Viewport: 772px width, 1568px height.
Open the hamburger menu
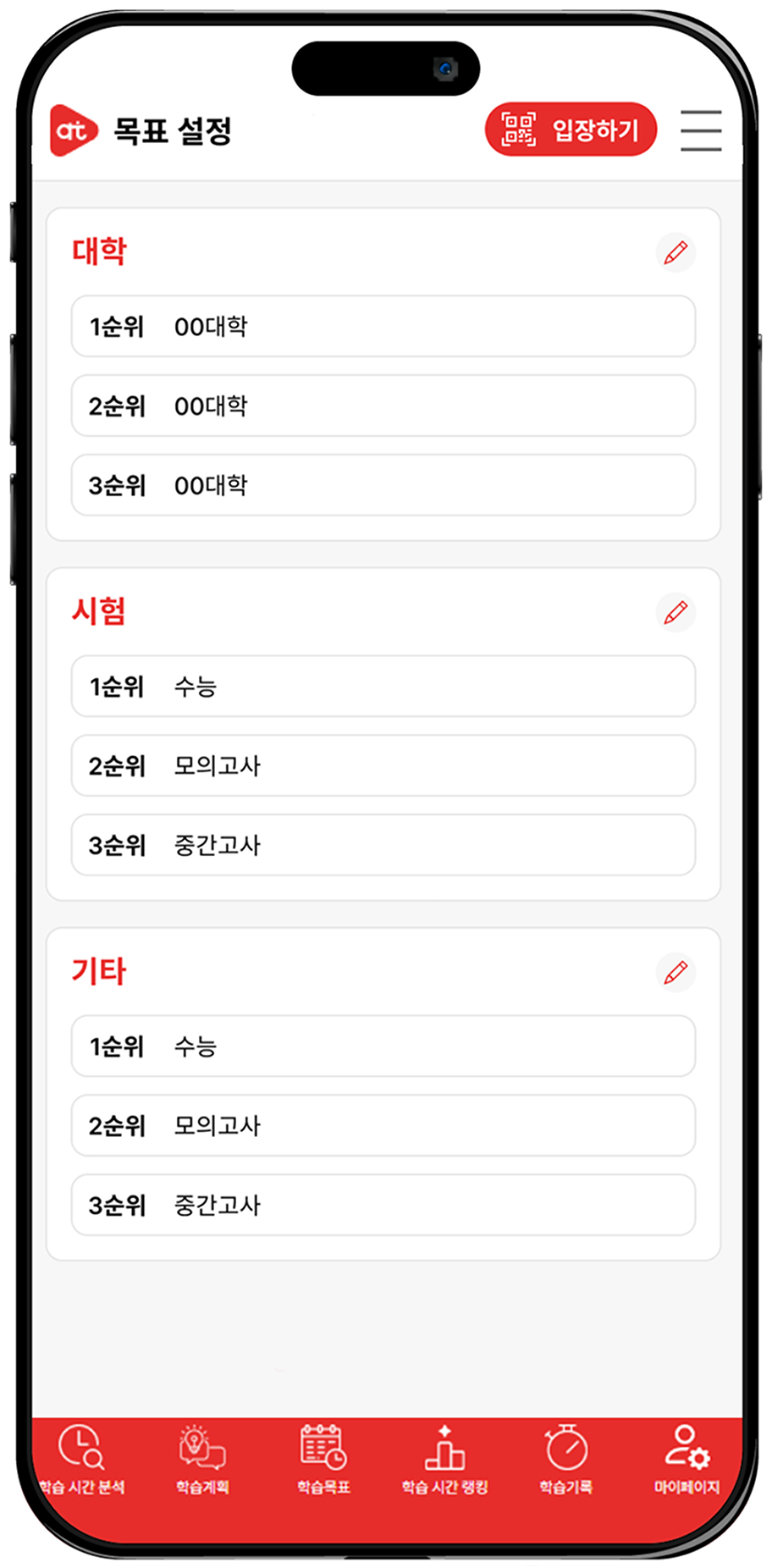pos(701,130)
